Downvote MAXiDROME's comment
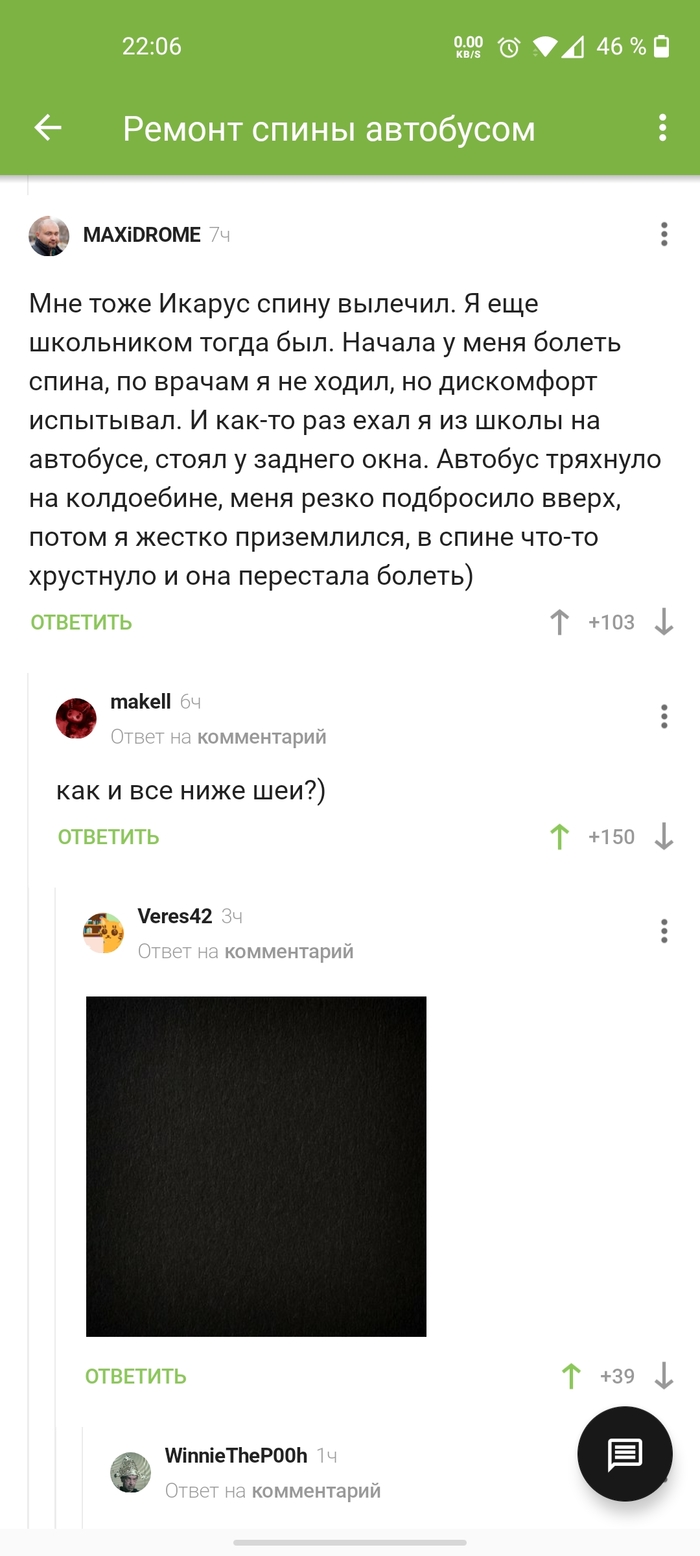This screenshot has width=700, height=1556. [664, 622]
